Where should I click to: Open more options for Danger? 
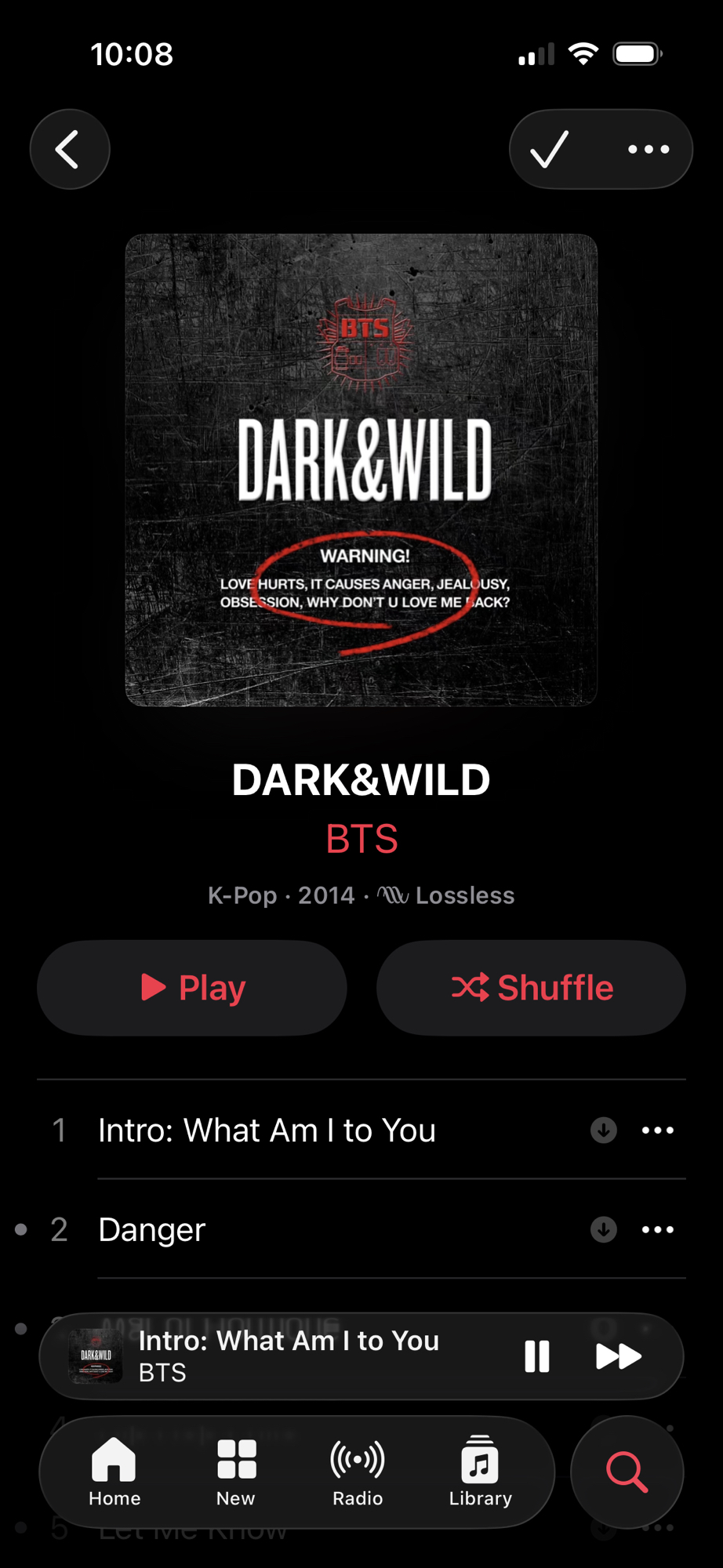(657, 1229)
